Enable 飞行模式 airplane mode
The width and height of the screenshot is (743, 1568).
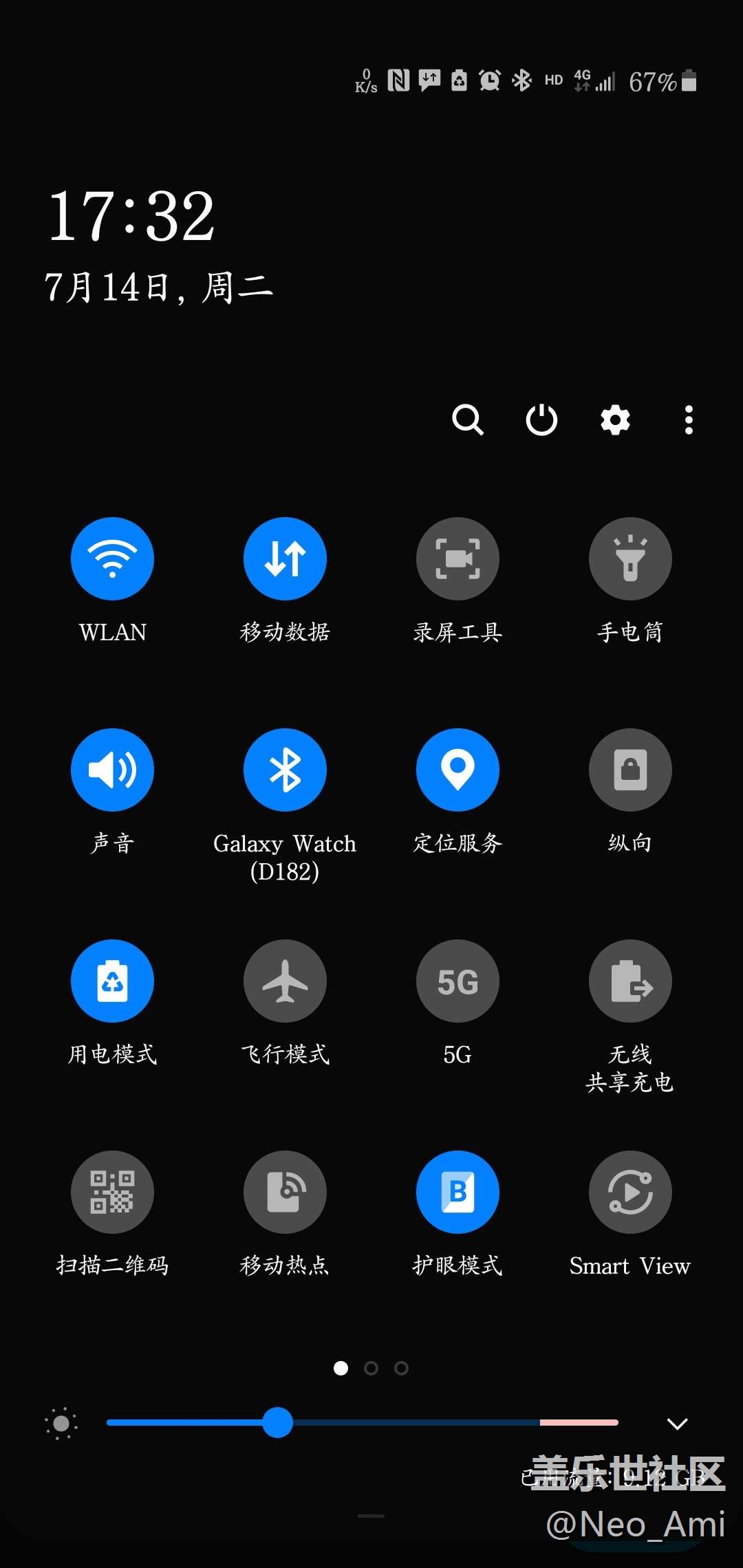[x=285, y=981]
